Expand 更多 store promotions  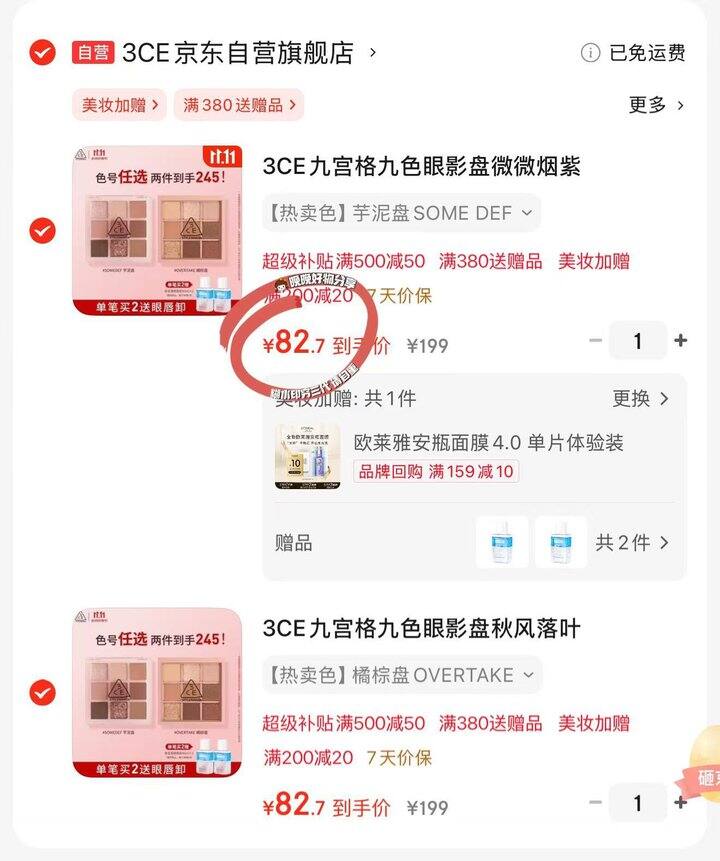coord(656,105)
